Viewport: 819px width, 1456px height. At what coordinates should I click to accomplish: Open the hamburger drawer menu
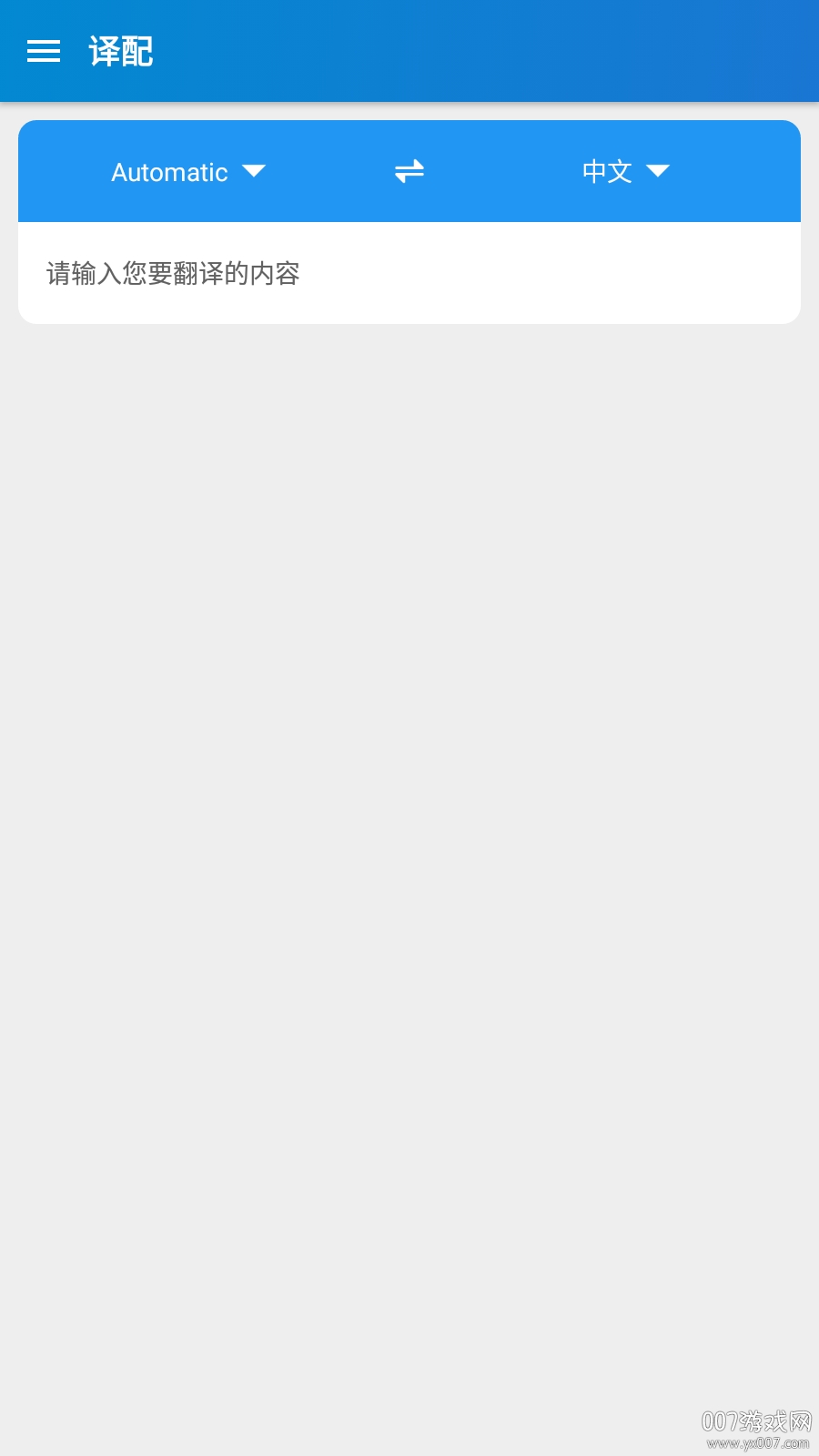click(44, 51)
